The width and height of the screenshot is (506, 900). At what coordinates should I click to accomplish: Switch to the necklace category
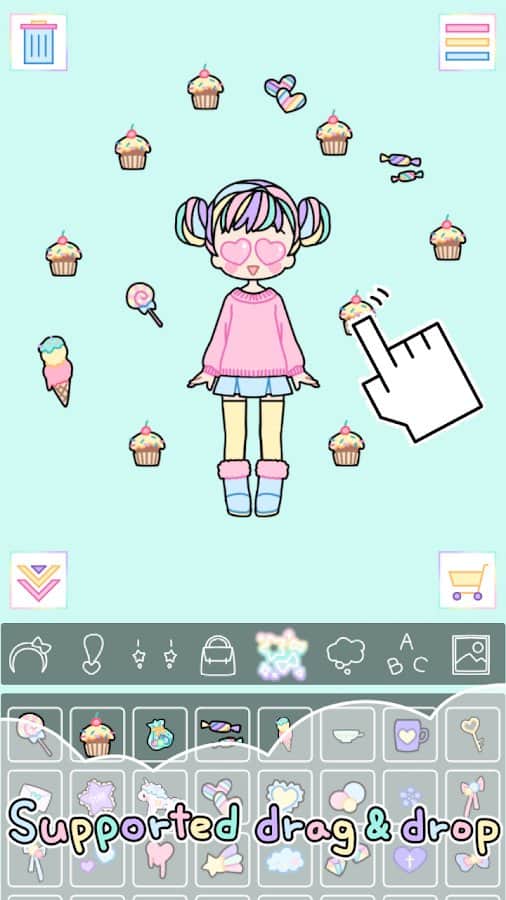point(92,655)
